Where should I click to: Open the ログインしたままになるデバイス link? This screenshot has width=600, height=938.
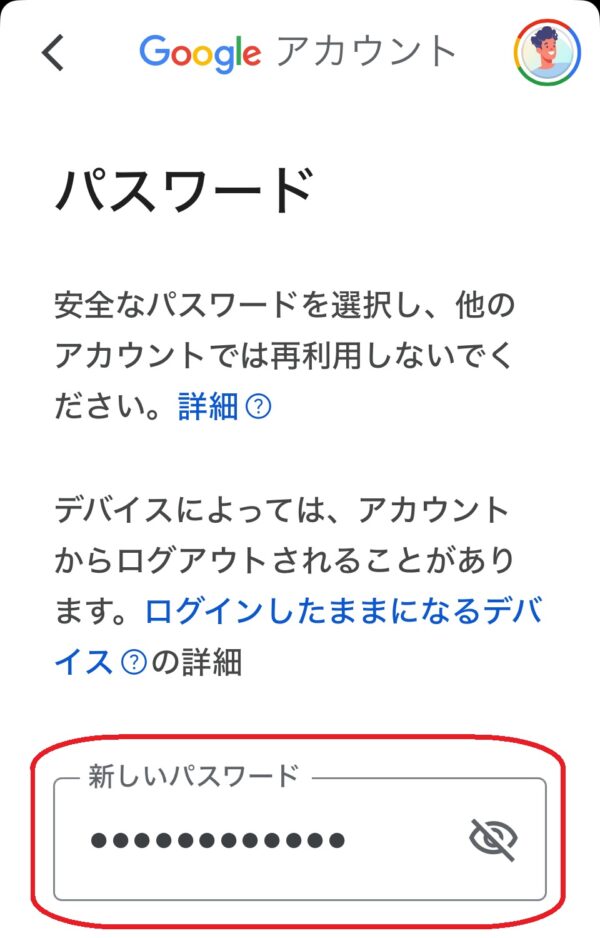[x=340, y=612]
